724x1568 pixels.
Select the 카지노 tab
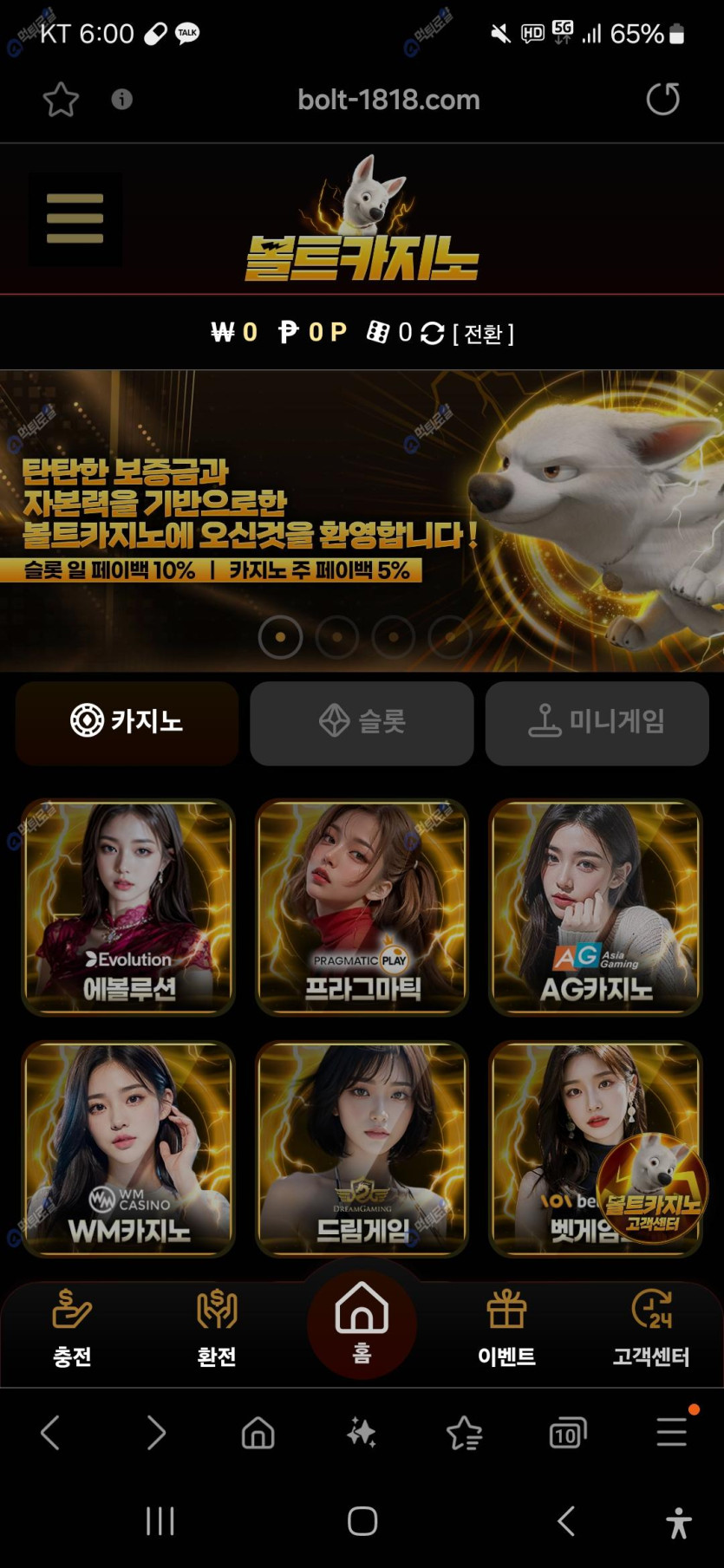pyautogui.click(x=127, y=722)
